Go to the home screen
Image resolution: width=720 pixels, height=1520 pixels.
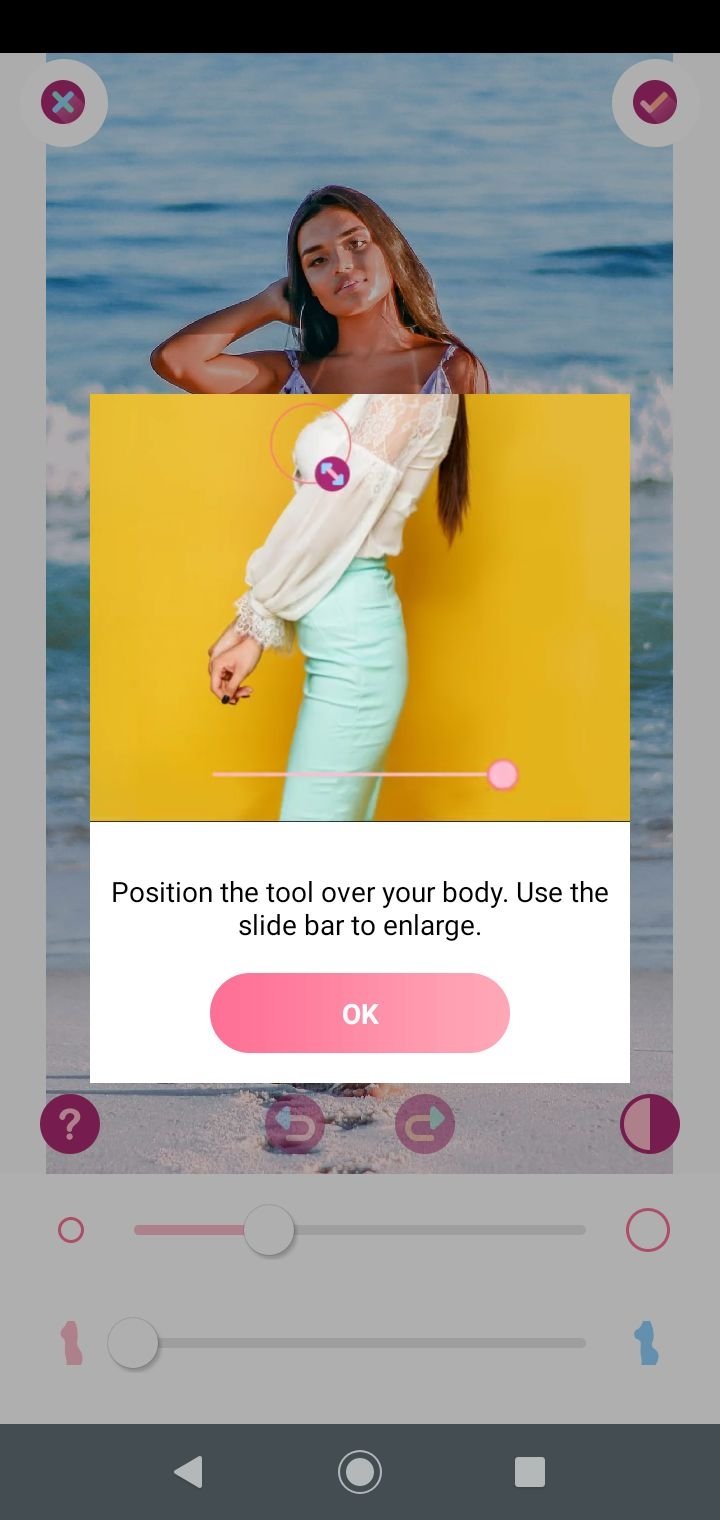360,1472
